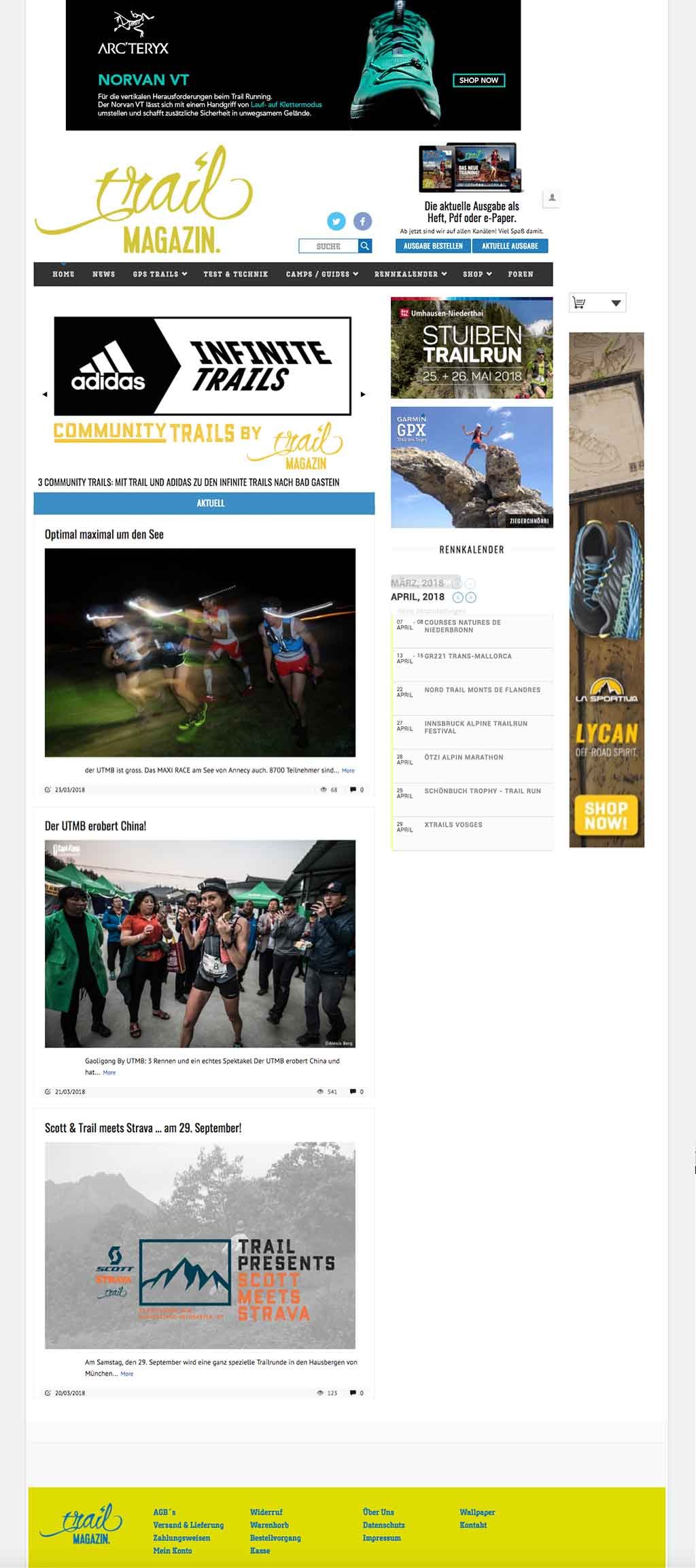Image resolution: width=696 pixels, height=1568 pixels.
Task: Open the Twitter profile icon
Action: coord(336,221)
